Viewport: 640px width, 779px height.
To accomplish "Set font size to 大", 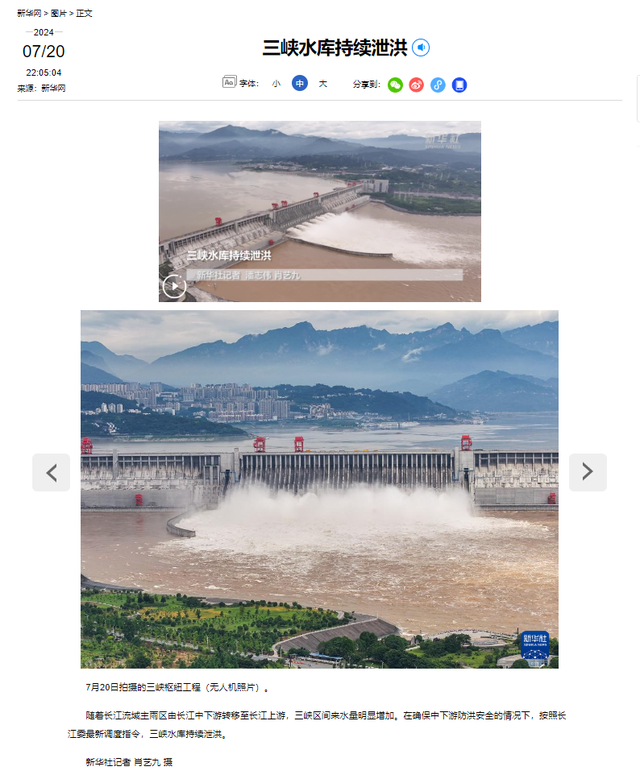I will [322, 84].
